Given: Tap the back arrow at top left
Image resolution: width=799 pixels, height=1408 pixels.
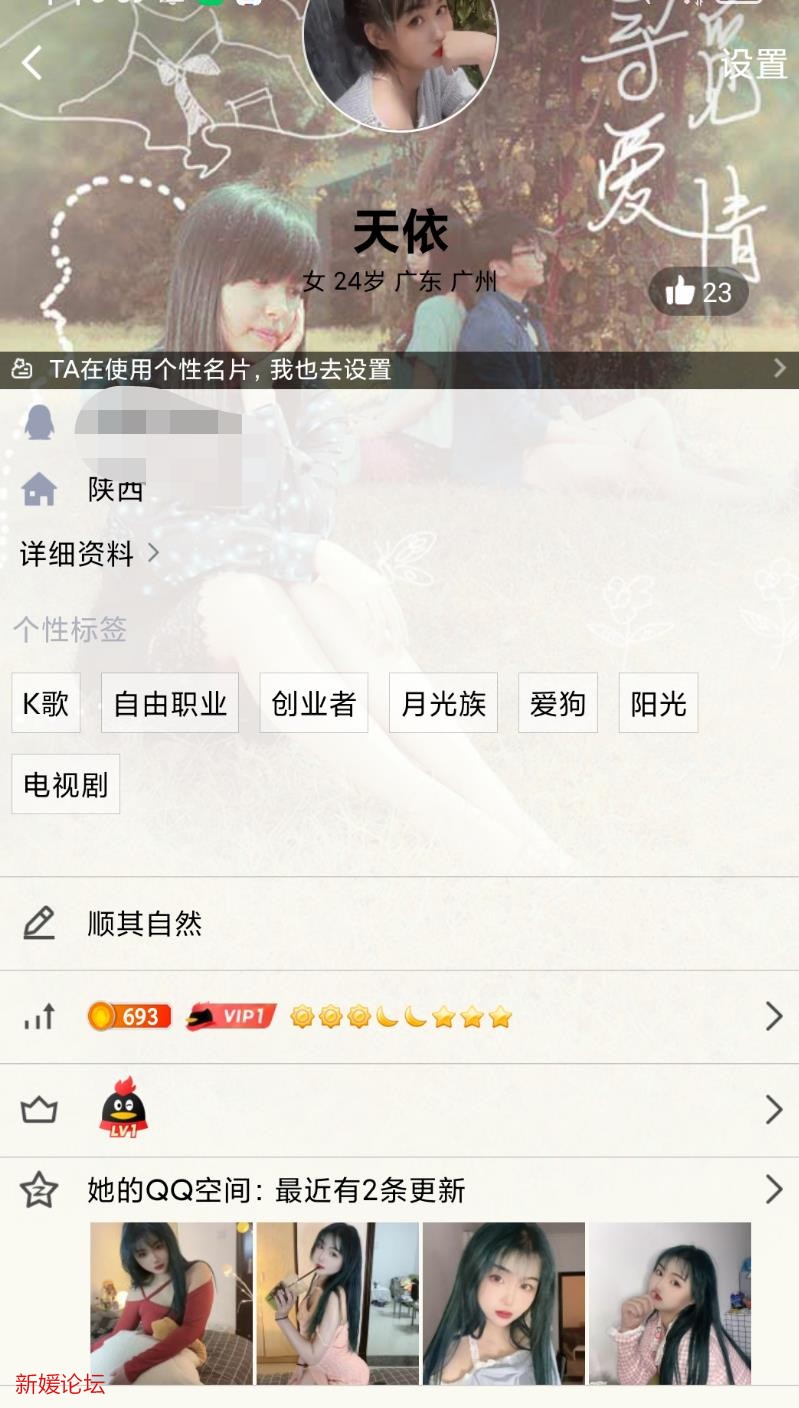Looking at the screenshot, I should click(32, 62).
